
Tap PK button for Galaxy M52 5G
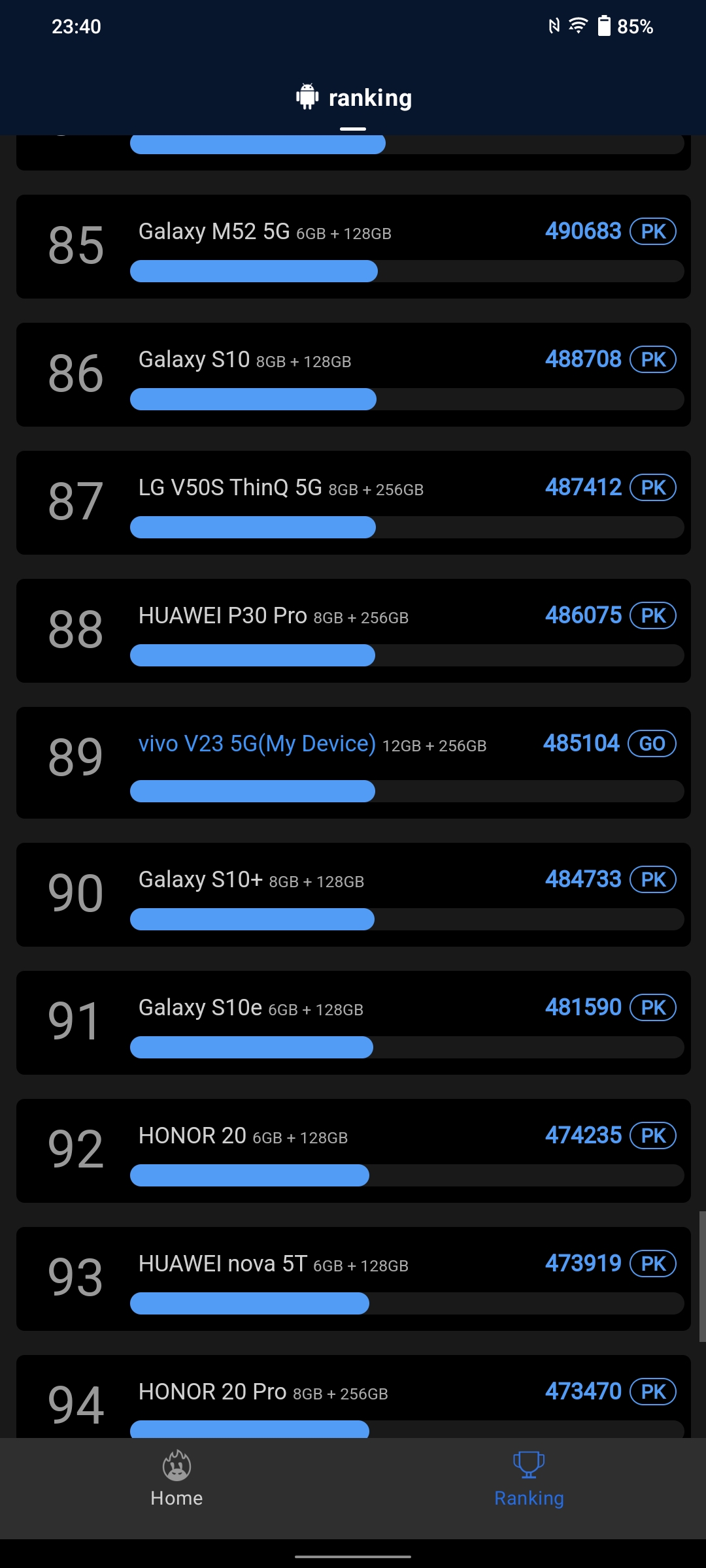(652, 232)
